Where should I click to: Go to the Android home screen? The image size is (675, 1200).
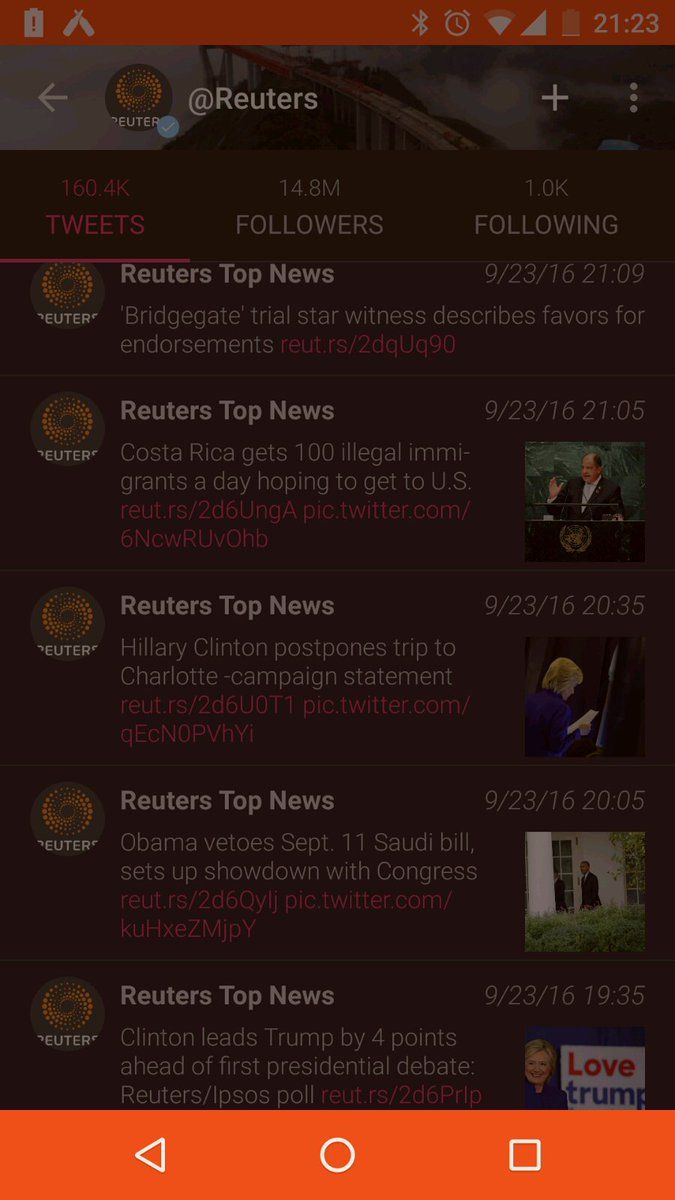click(x=337, y=1155)
